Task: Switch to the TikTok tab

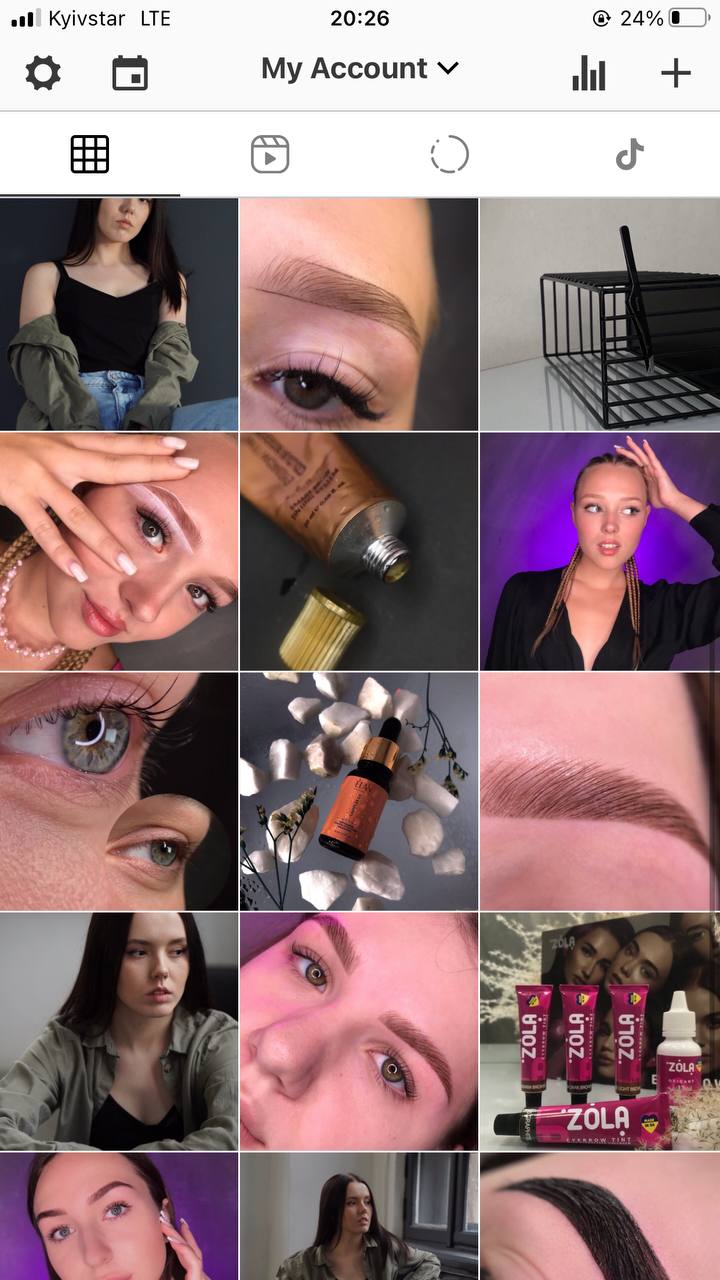Action: pyautogui.click(x=629, y=155)
